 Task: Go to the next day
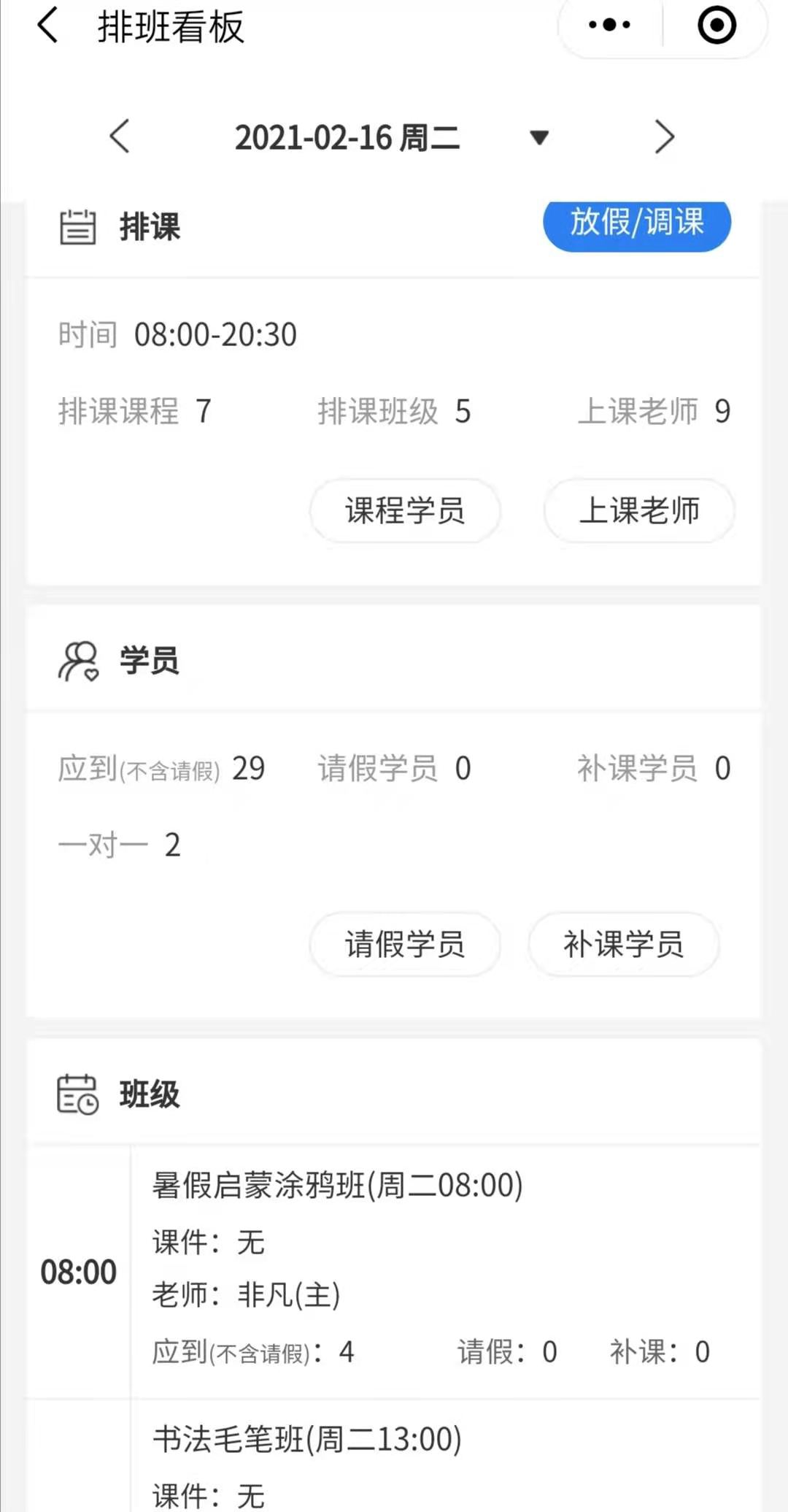[x=664, y=137]
